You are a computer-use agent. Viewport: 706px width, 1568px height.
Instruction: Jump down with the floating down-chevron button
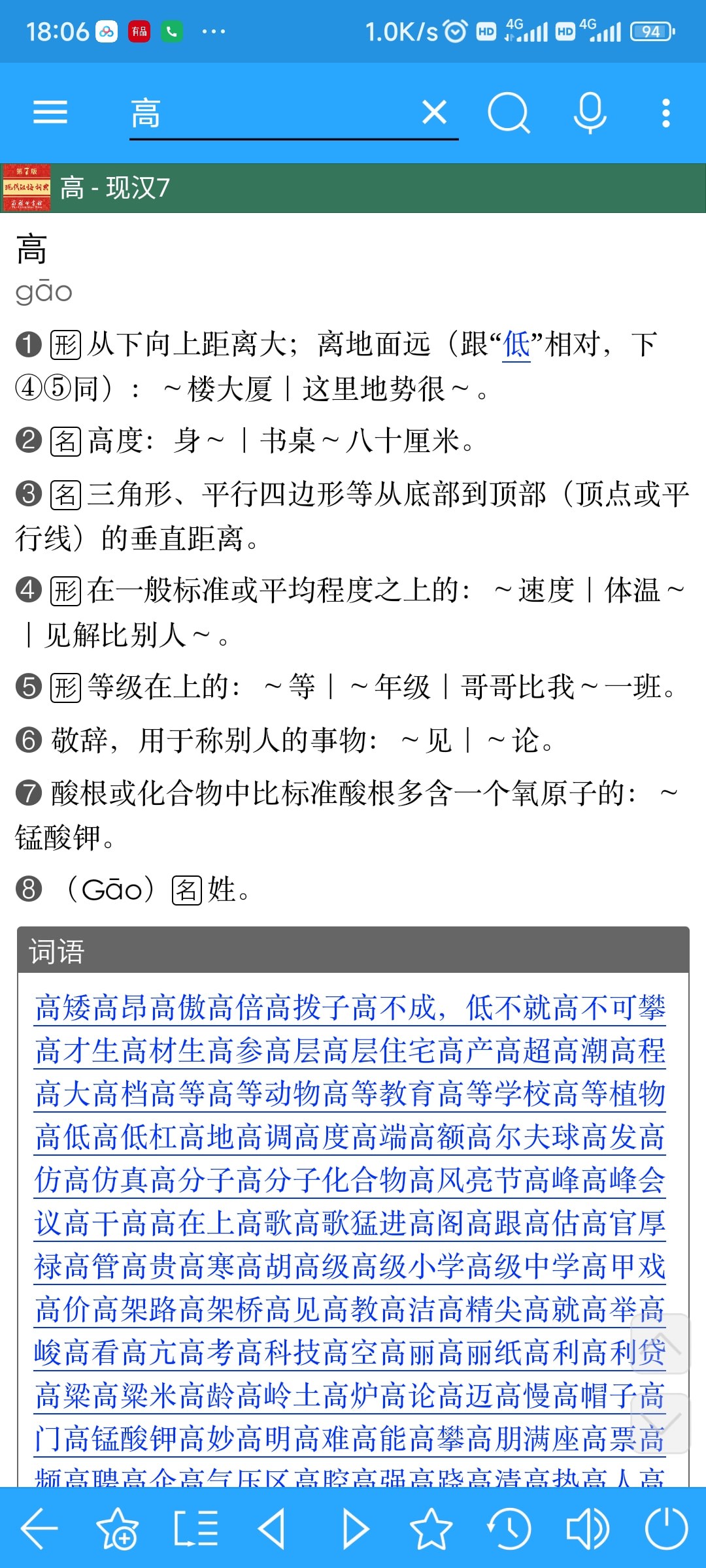[660, 1423]
